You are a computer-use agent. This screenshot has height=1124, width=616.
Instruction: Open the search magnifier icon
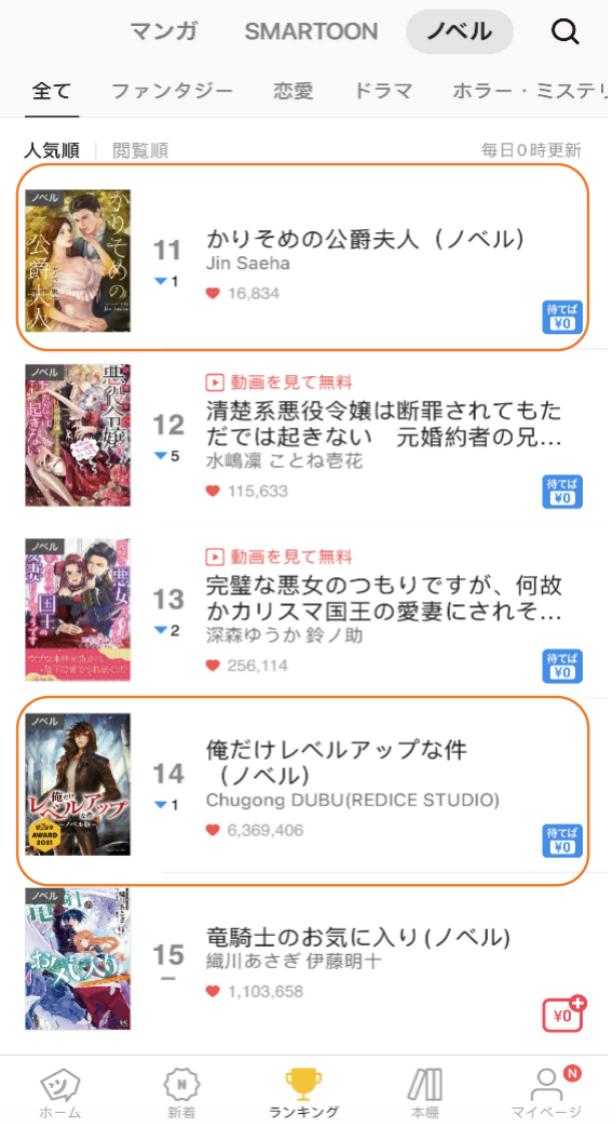tap(565, 32)
